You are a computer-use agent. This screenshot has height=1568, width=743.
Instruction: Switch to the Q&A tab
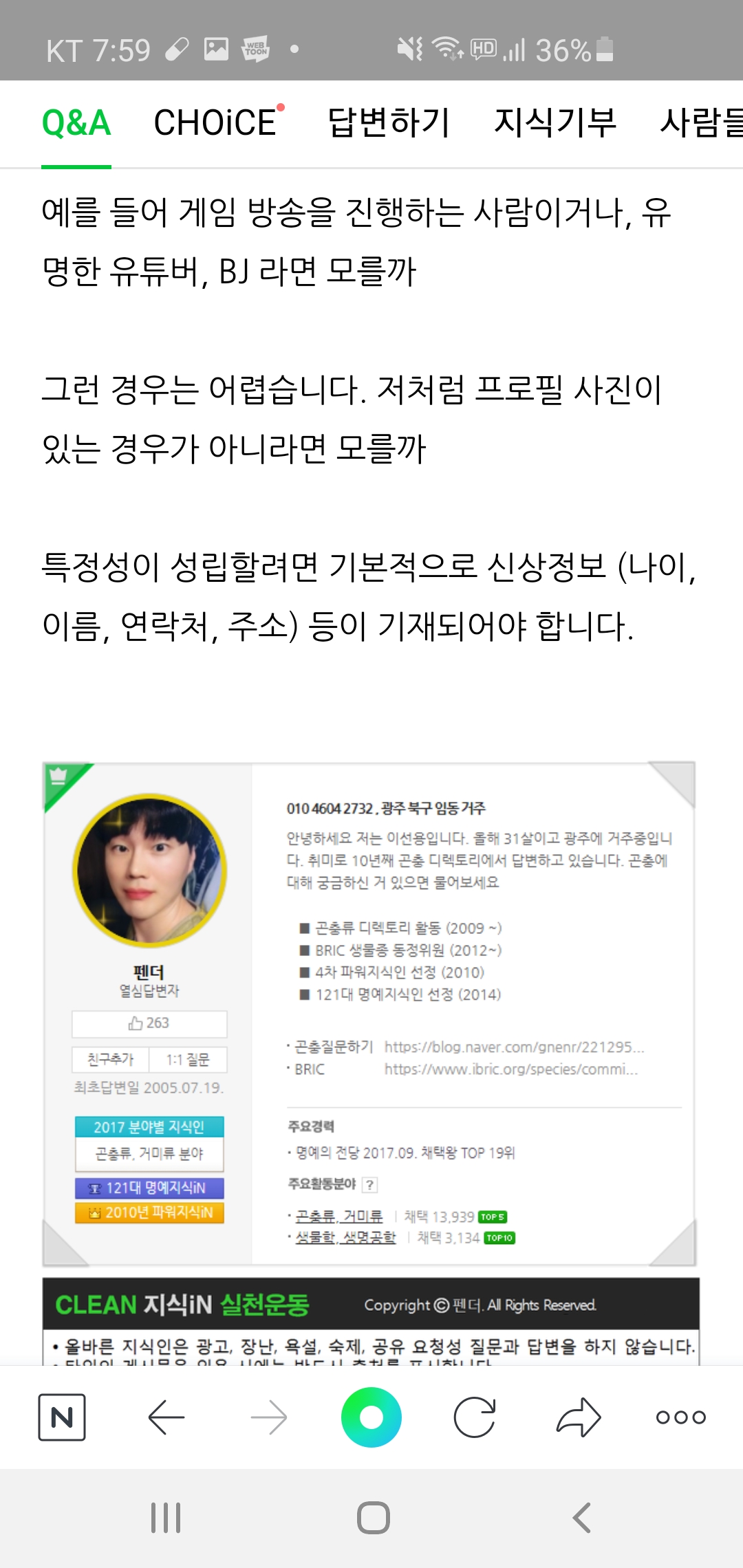pyautogui.click(x=76, y=124)
